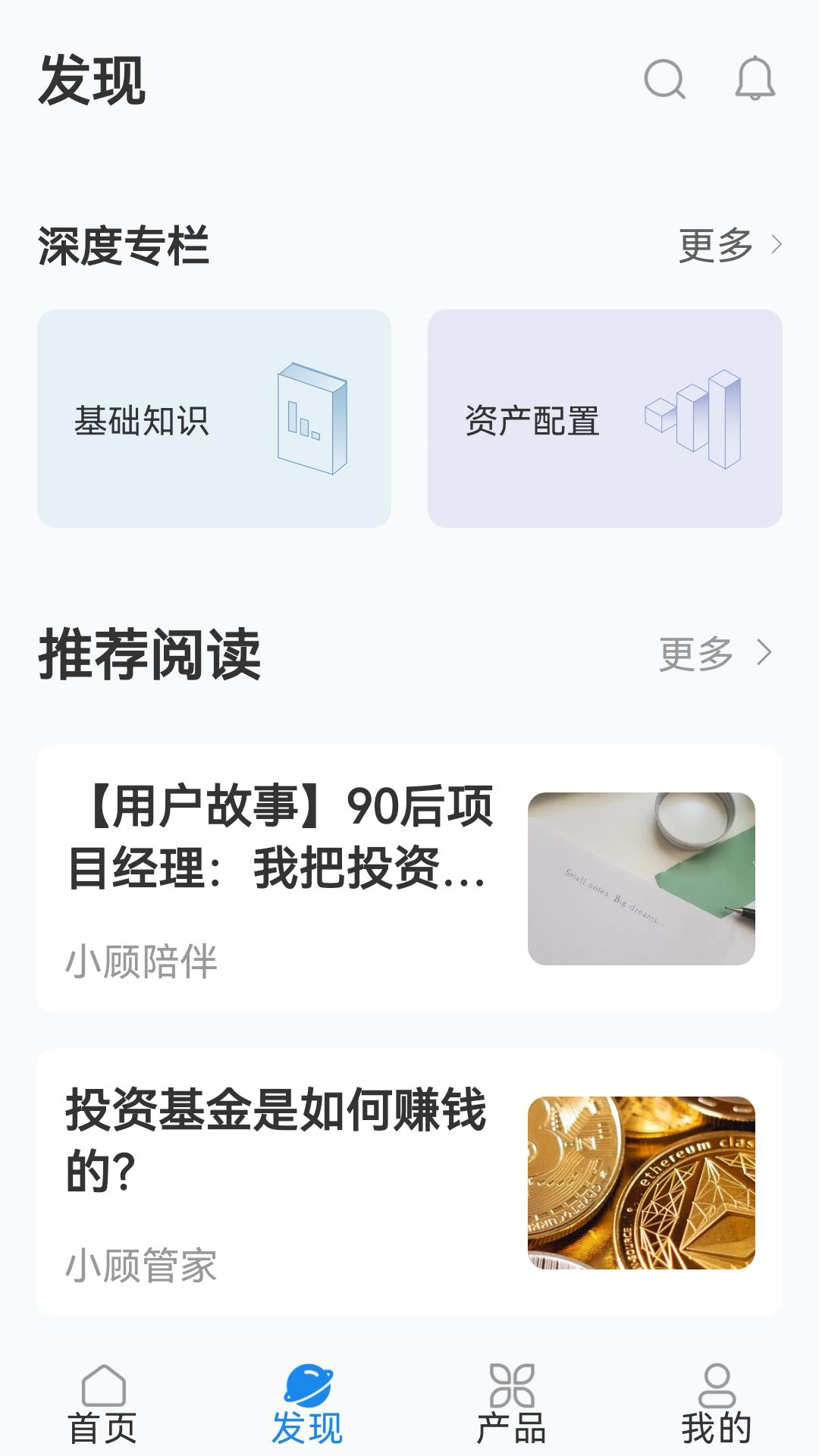The width and height of the screenshot is (819, 1456).
Task: Read the 用户故事 90后项目经理 article
Action: (409, 878)
